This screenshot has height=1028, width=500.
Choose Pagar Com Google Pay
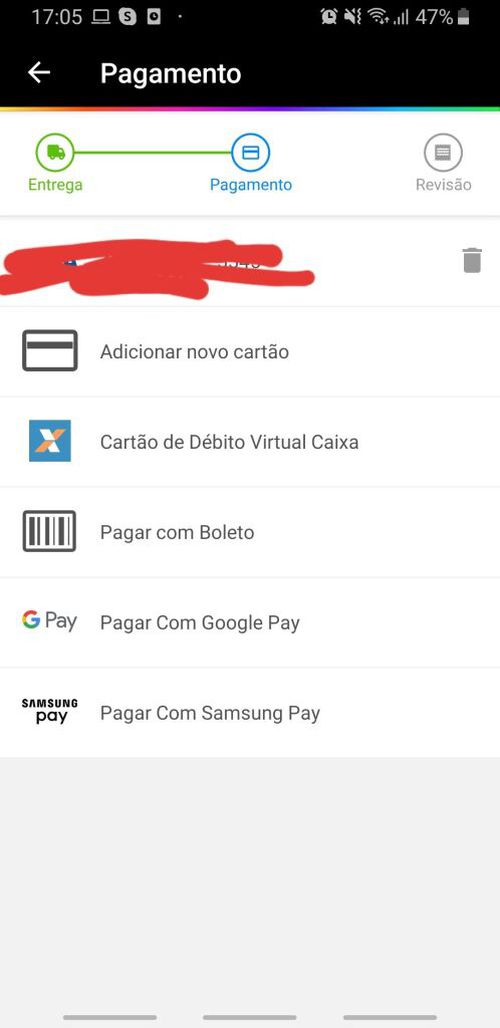click(250, 622)
